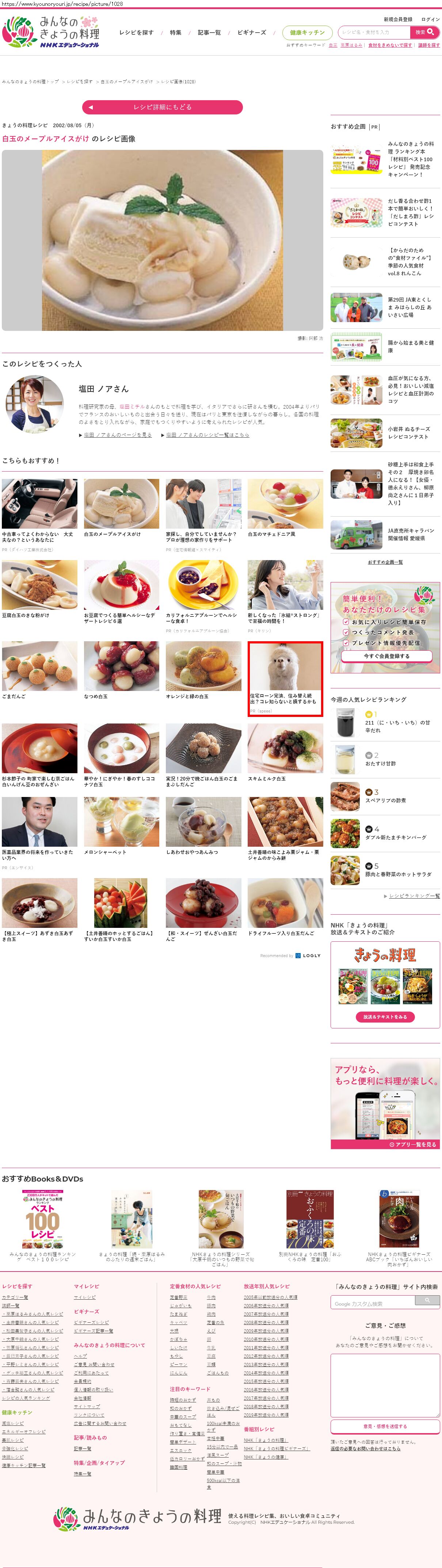Image resolution: width=442 pixels, height=1568 pixels.
Task: View 塩田ノアさんのレシピ一覧はこちら link
Action: pyautogui.click(x=207, y=435)
